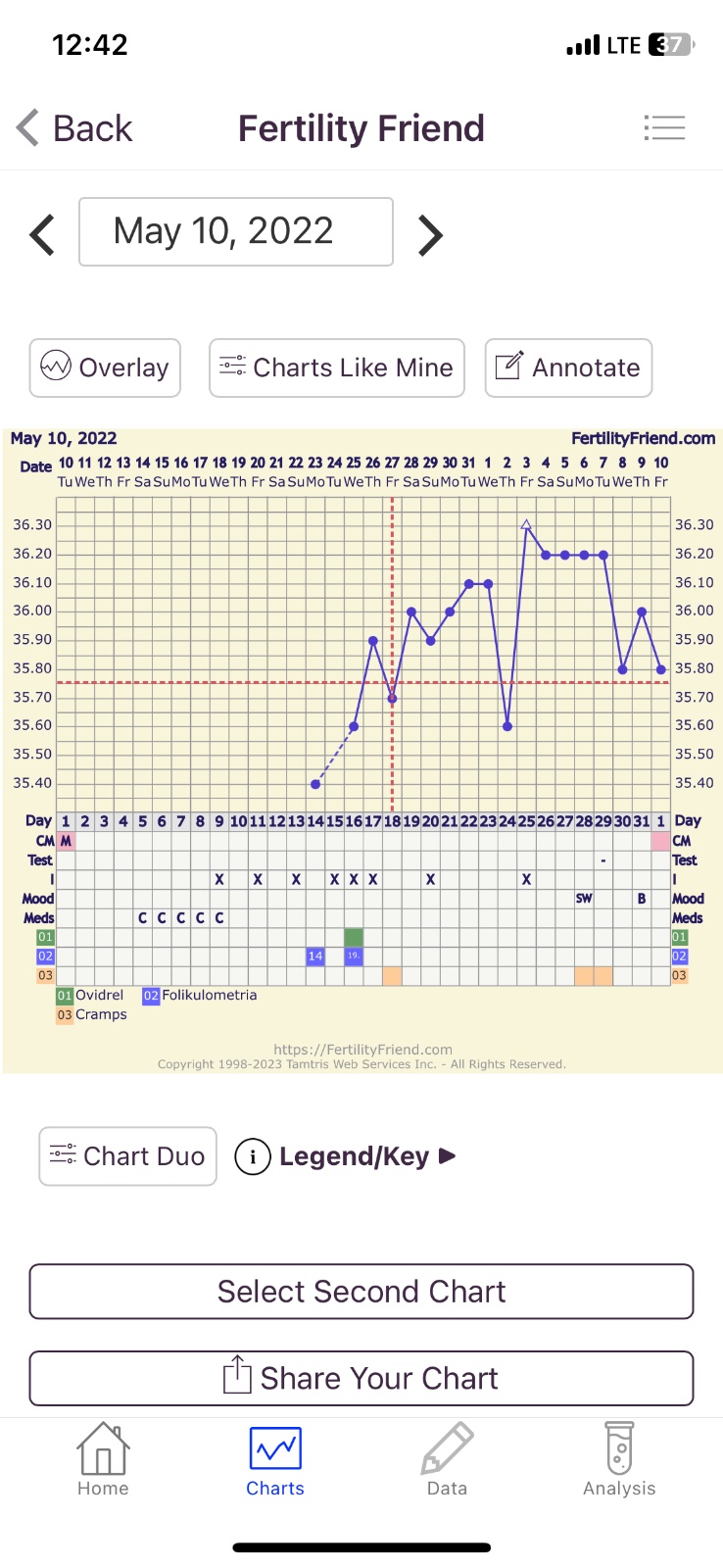Expand the Legend/Key section
This screenshot has width=723, height=1568.
pyautogui.click(x=346, y=1156)
